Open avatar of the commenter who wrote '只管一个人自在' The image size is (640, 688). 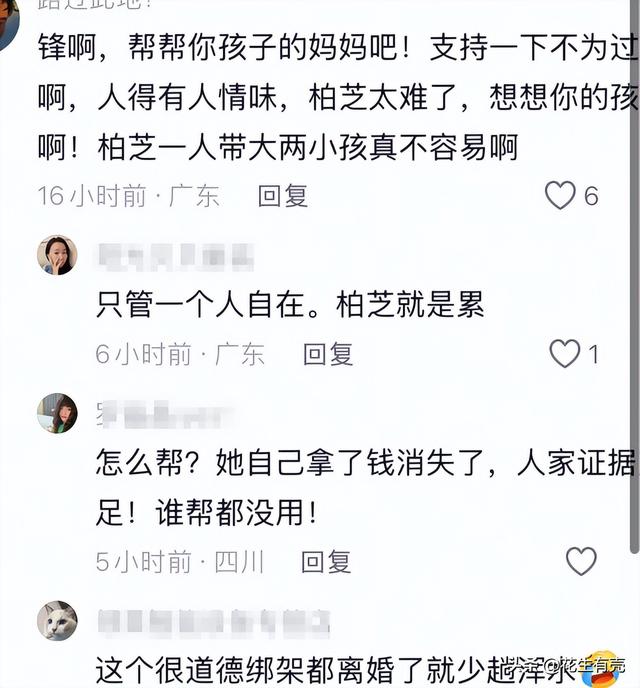57,256
